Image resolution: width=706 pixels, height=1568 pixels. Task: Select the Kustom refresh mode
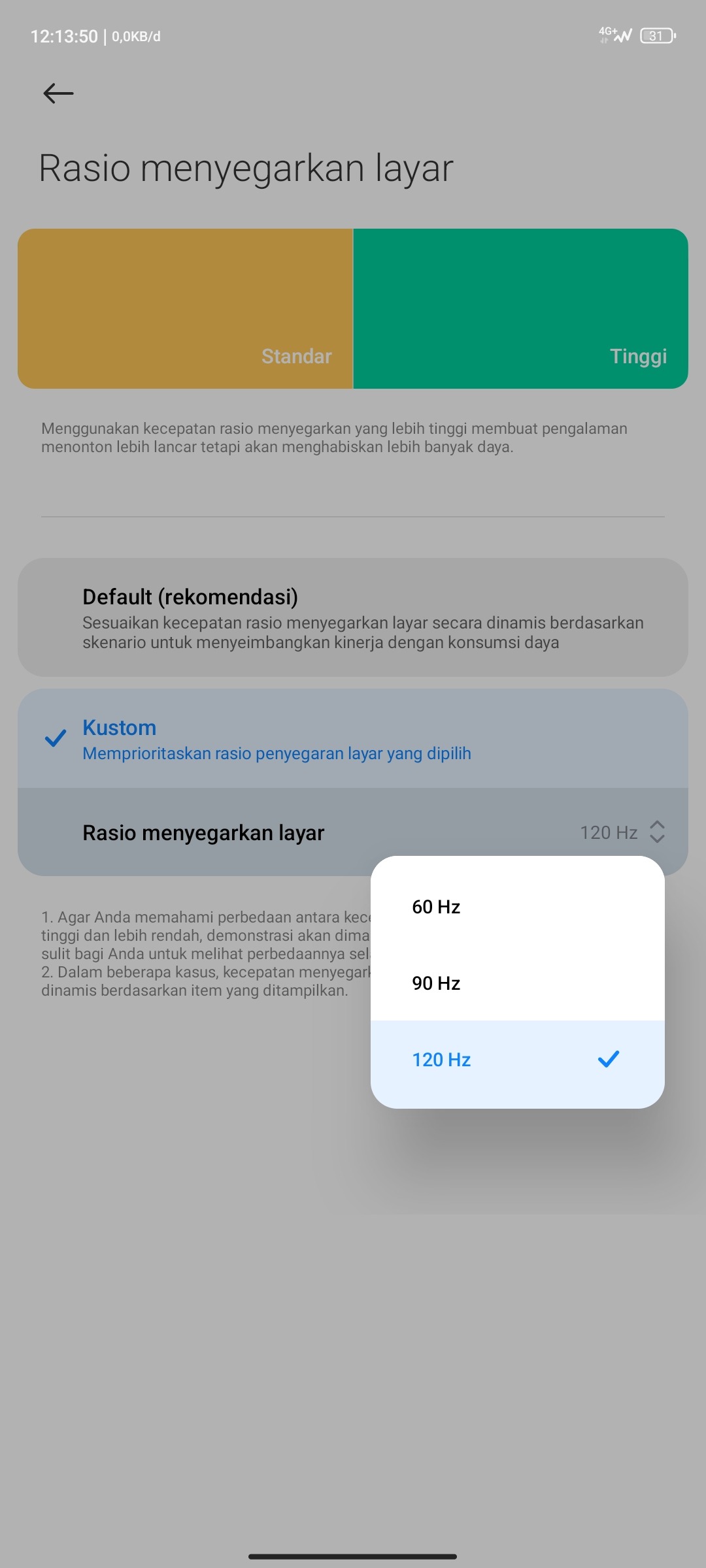353,739
